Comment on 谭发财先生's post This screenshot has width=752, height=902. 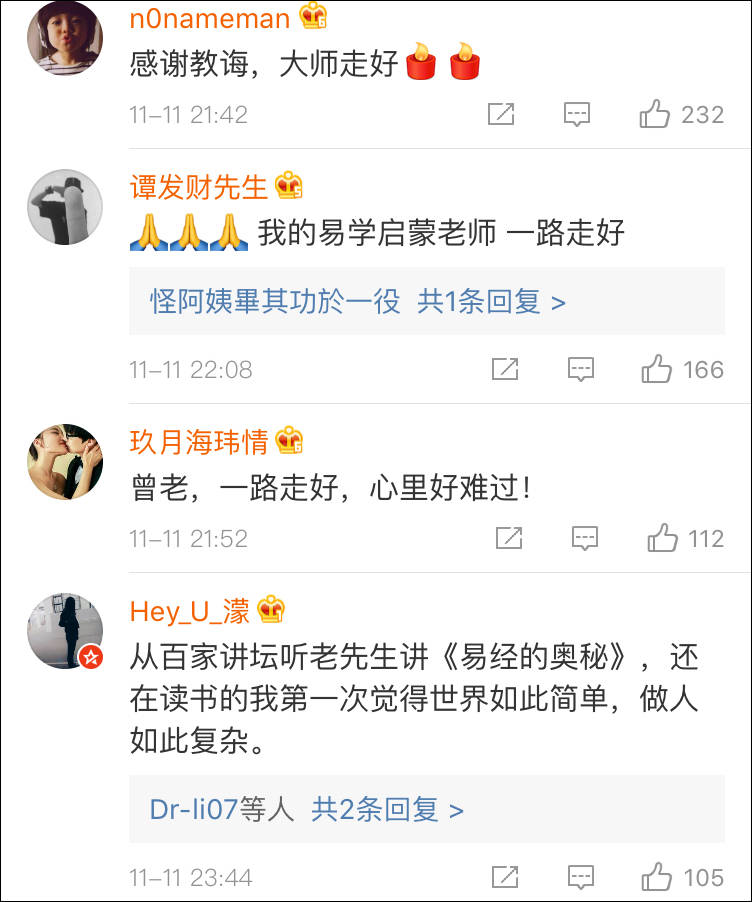pos(581,370)
